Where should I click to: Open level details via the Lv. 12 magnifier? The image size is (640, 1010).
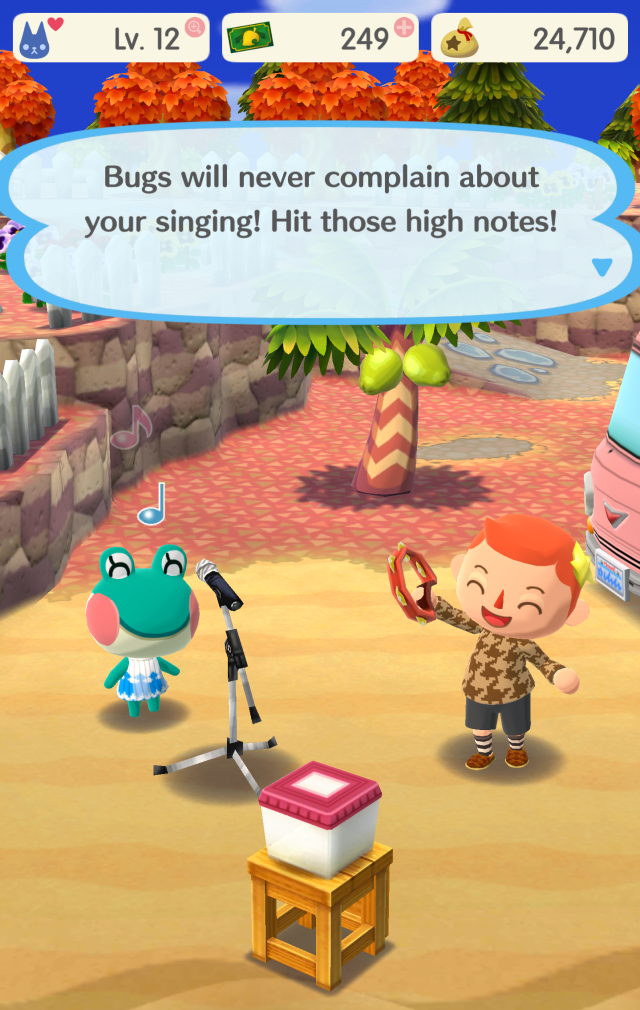coord(195,27)
